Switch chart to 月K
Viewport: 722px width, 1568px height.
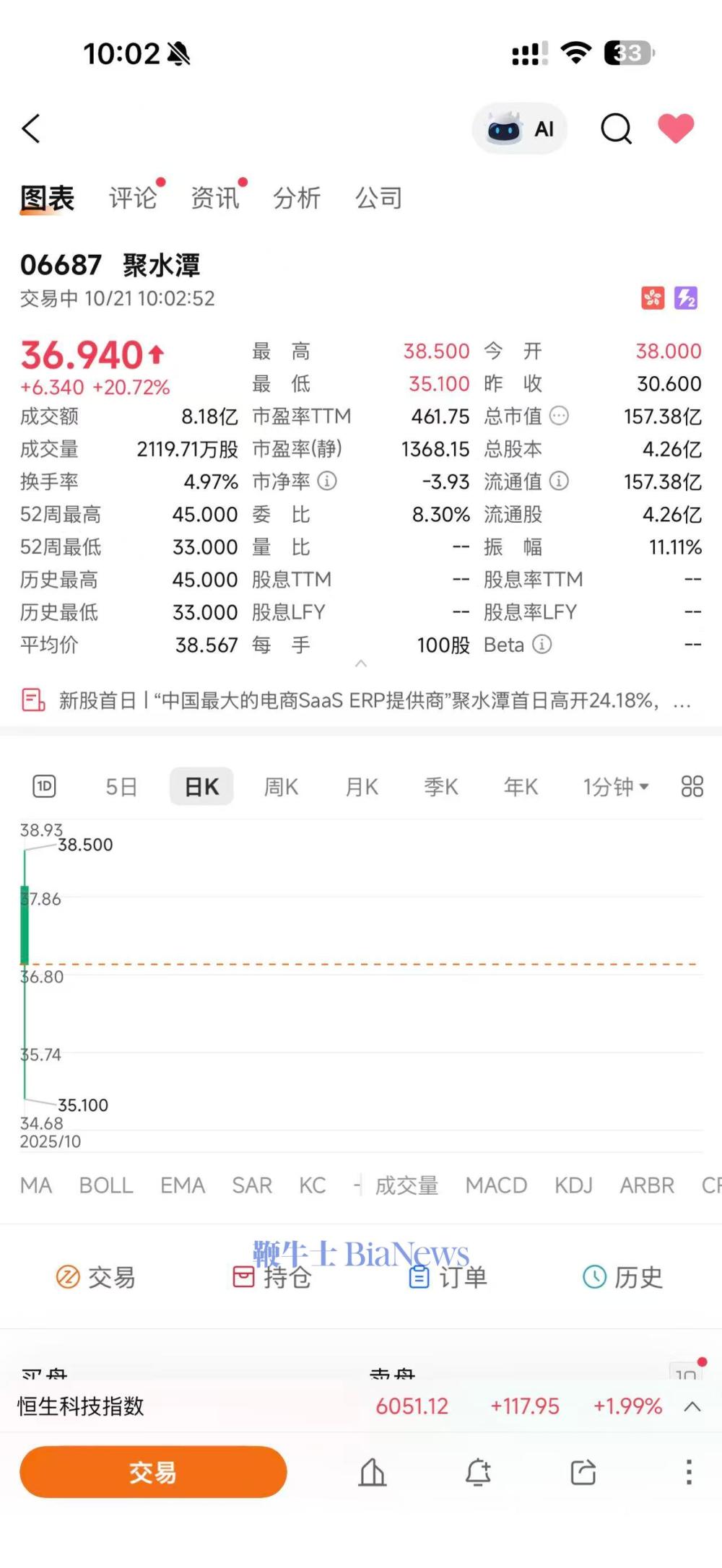coord(362,787)
